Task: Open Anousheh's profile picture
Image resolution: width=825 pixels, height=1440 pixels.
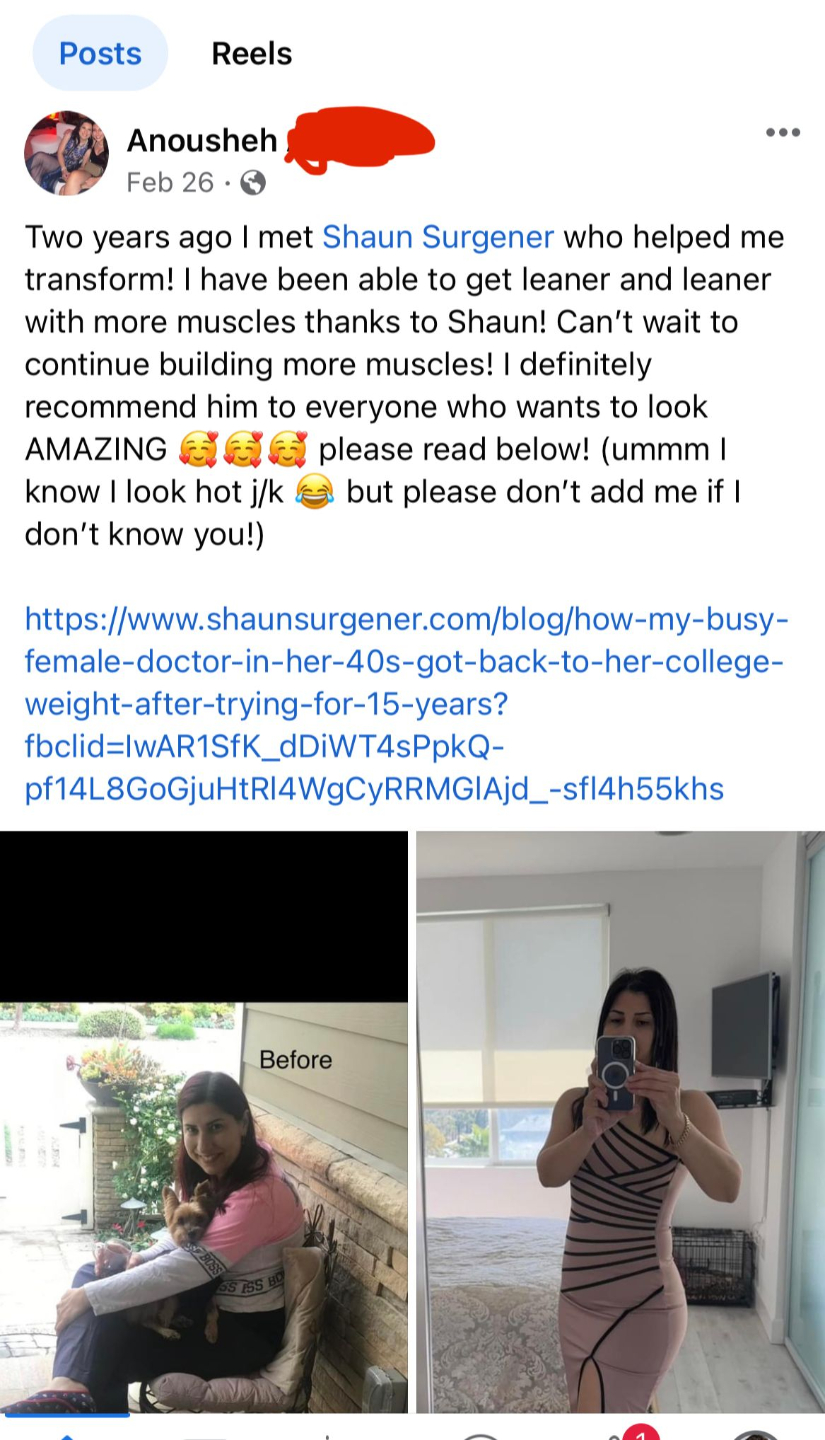Action: pos(66,153)
